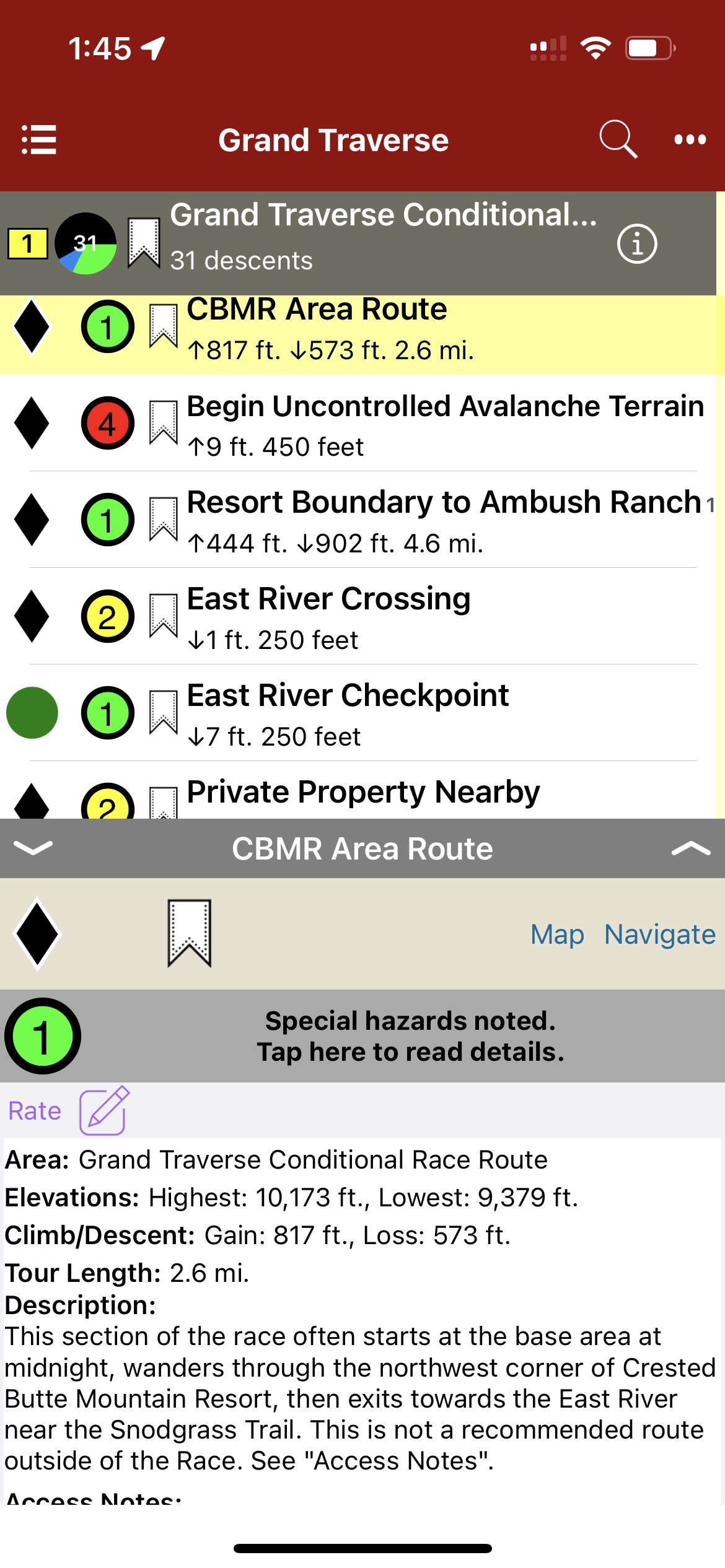
Task: Bookmark East River Crossing in the list
Action: click(x=164, y=616)
